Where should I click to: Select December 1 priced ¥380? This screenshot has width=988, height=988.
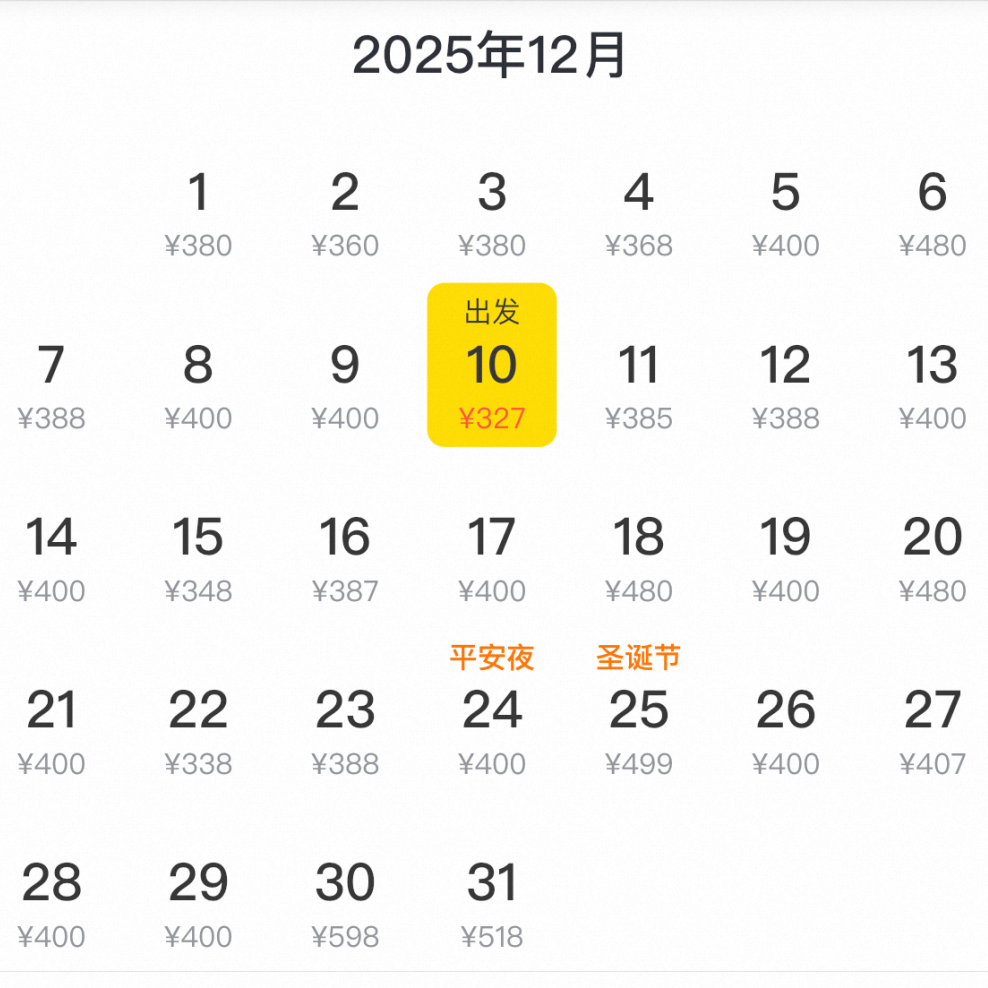(x=198, y=212)
